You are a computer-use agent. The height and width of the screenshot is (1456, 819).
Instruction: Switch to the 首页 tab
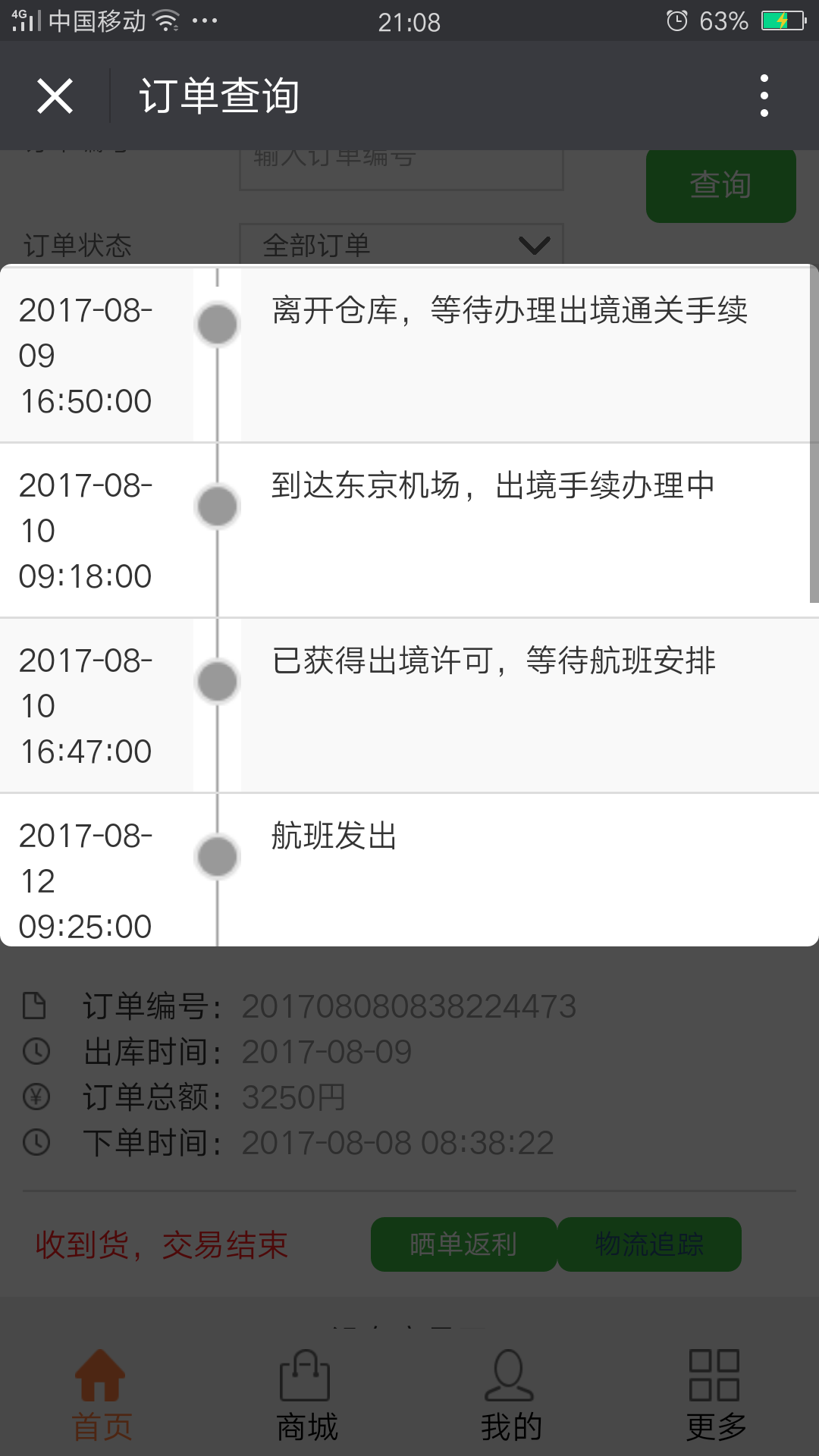102,1395
